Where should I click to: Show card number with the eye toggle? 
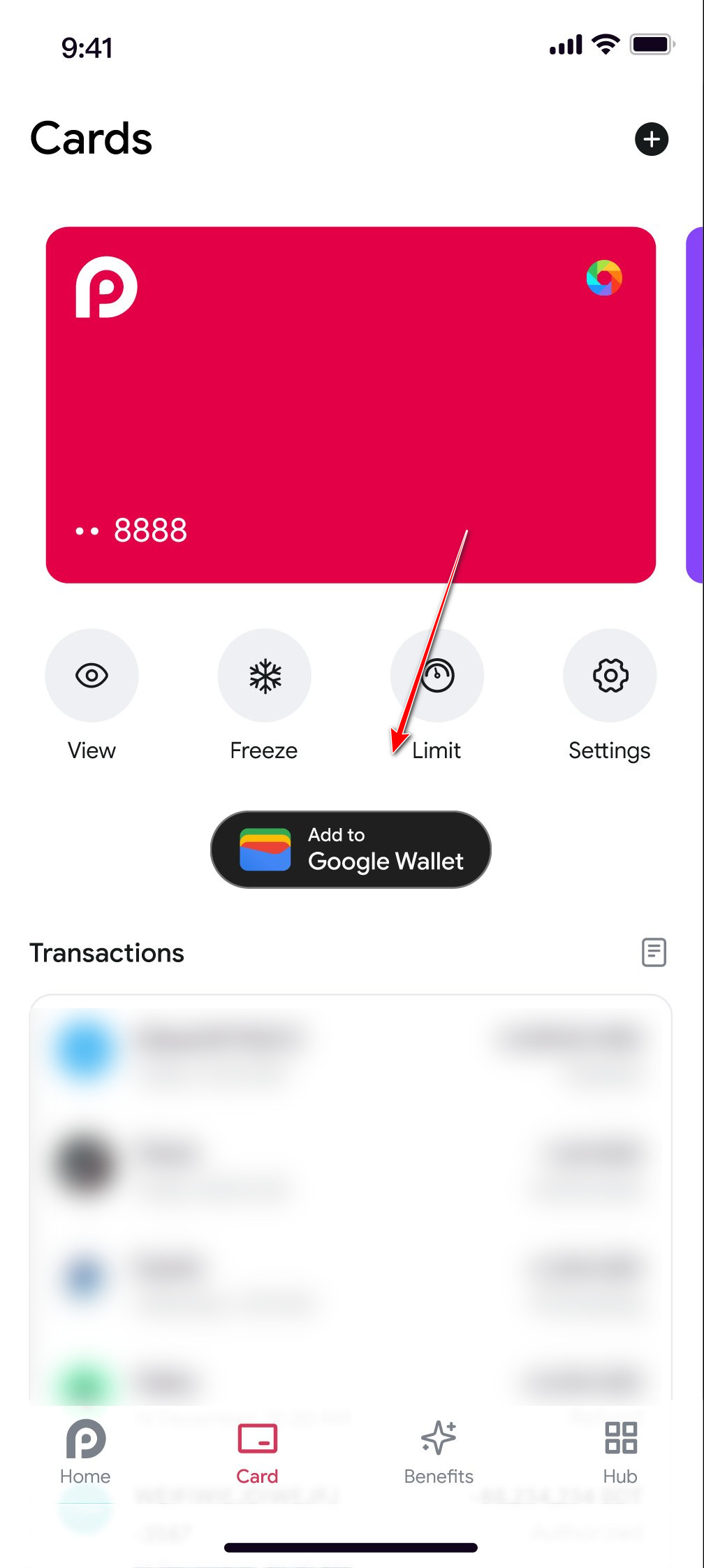click(91, 674)
